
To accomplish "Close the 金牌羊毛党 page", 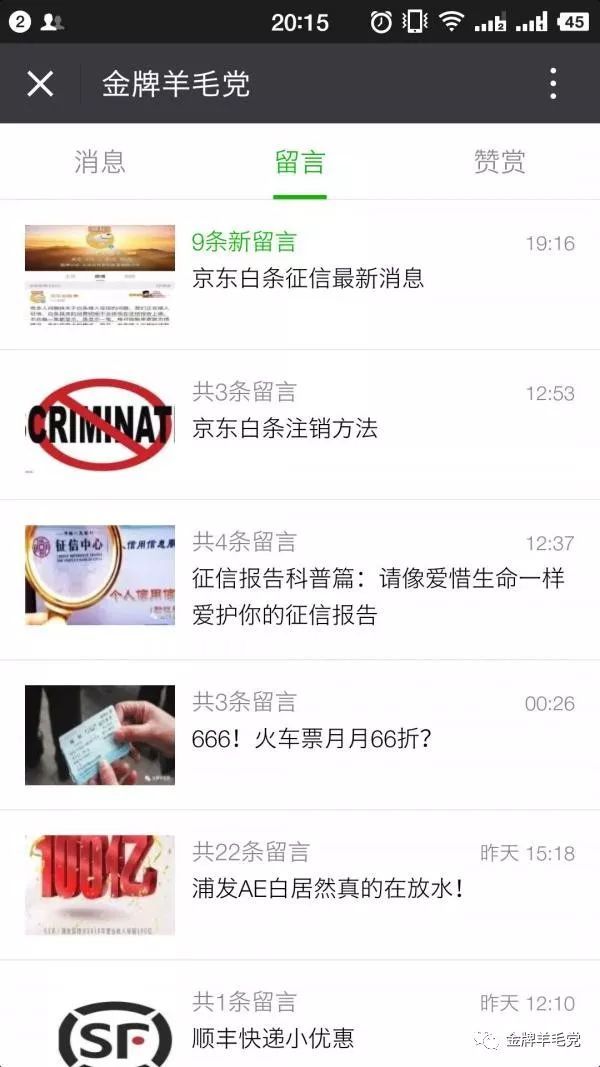I will click(x=40, y=84).
